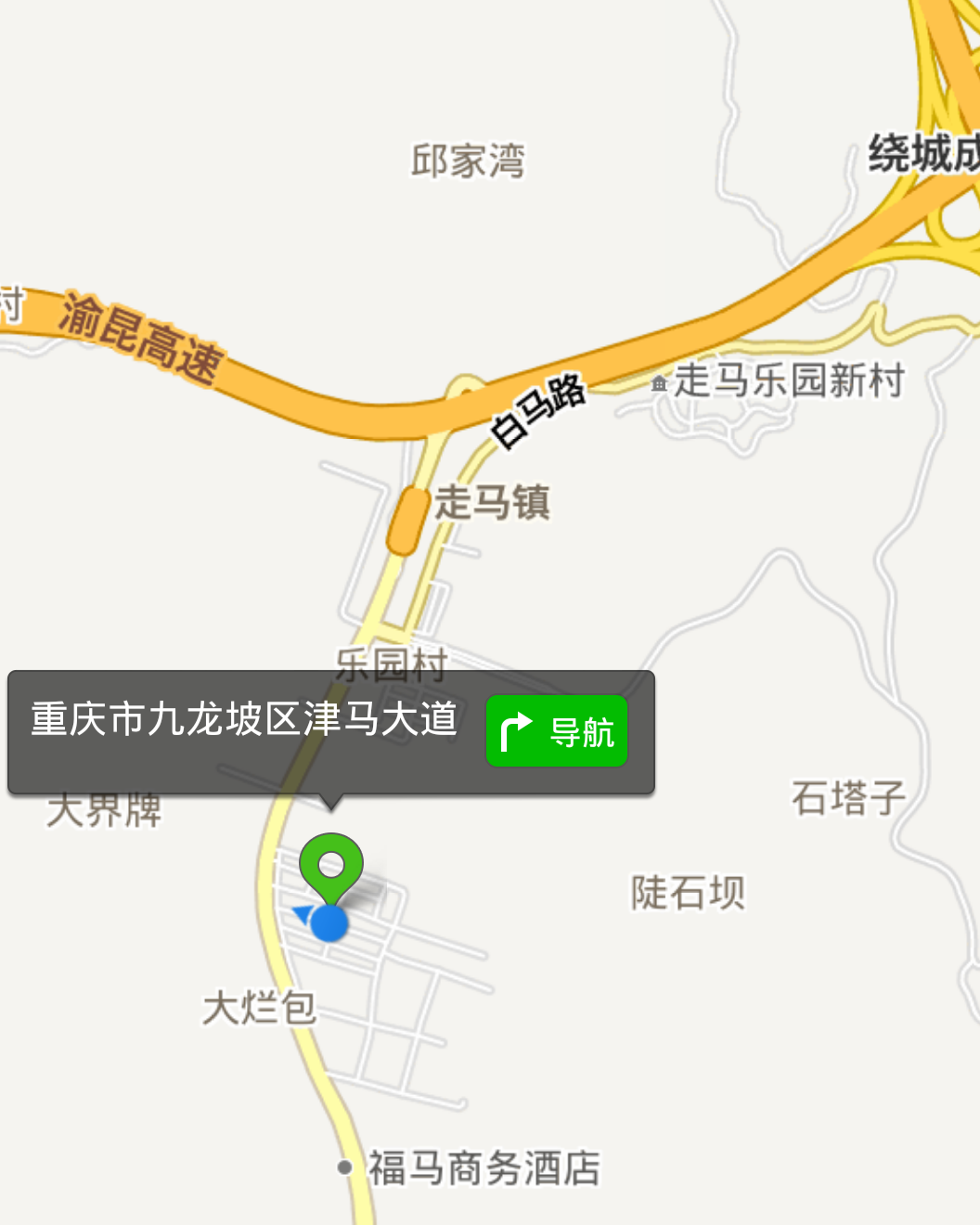Open the 重庆市九龙坡区津马大道 address bubble
The height and width of the screenshot is (1225, 980).
(x=244, y=720)
